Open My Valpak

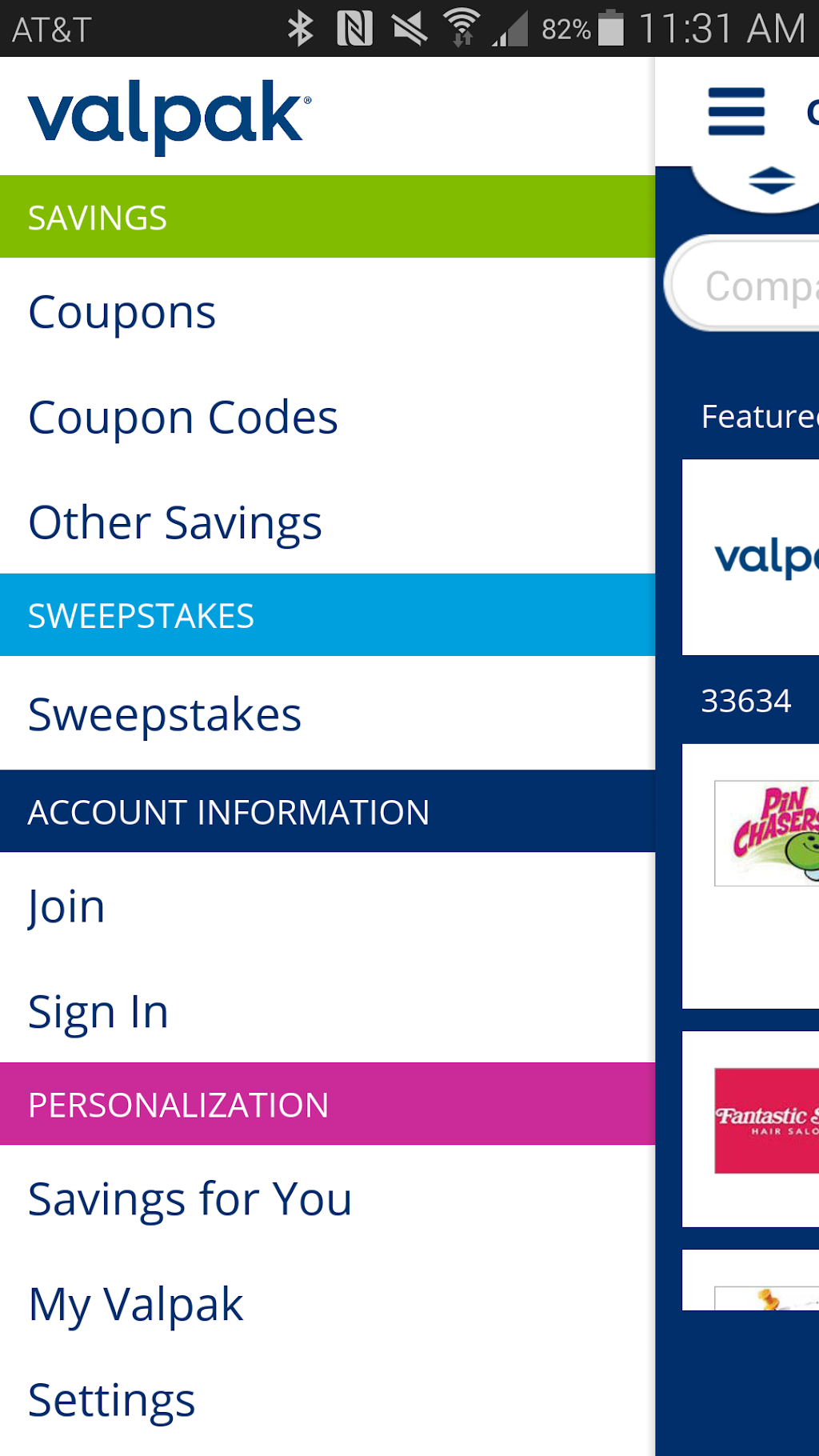[327, 1303]
